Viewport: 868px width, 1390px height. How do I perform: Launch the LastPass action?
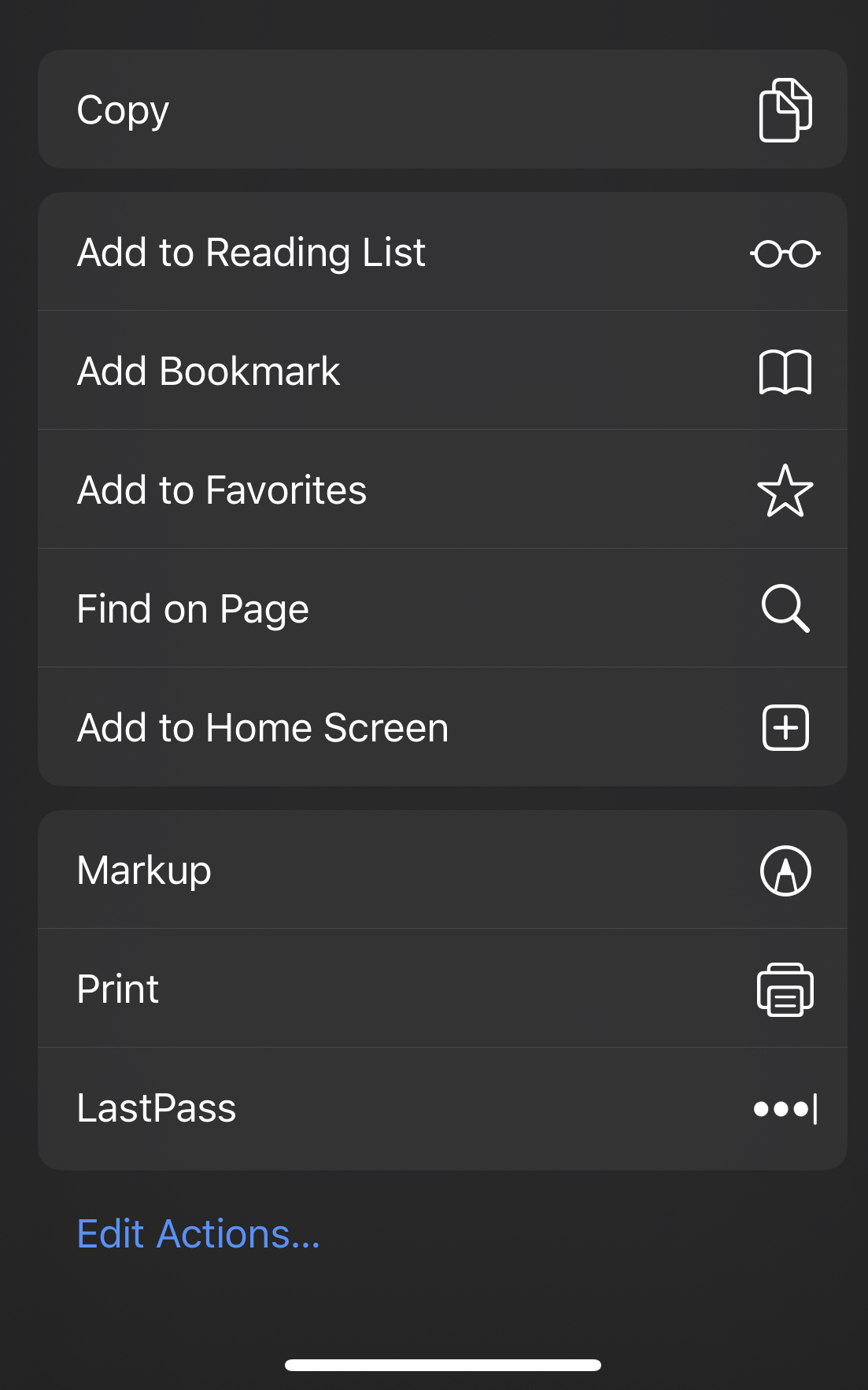[x=442, y=1108]
